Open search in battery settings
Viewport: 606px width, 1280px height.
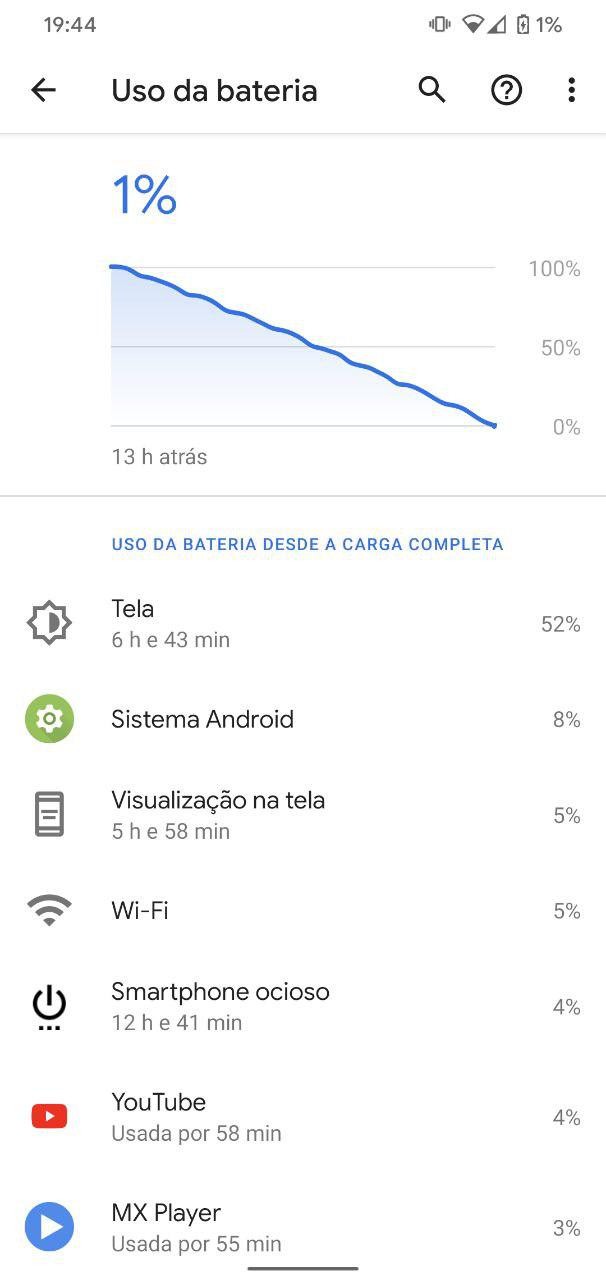pos(432,90)
